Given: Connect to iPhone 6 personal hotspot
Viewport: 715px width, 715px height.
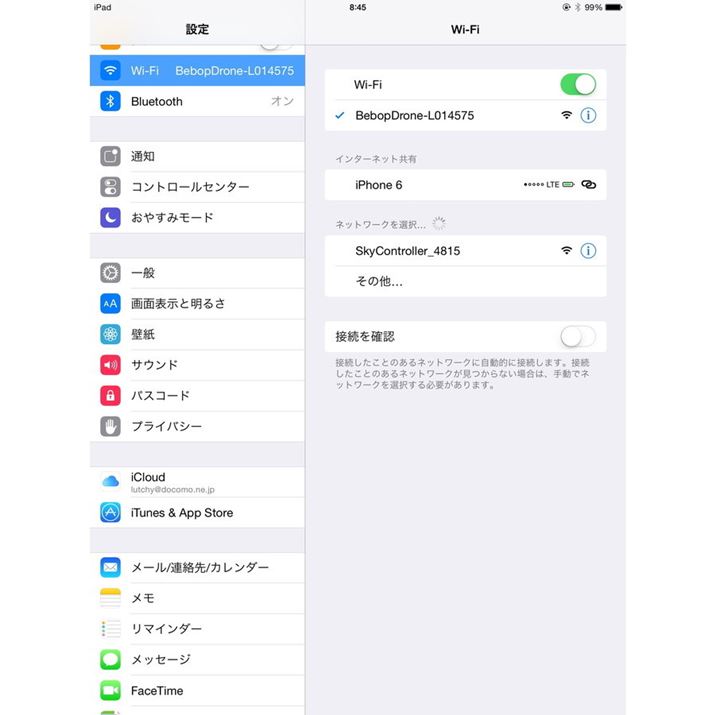Looking at the screenshot, I should coord(465,185).
